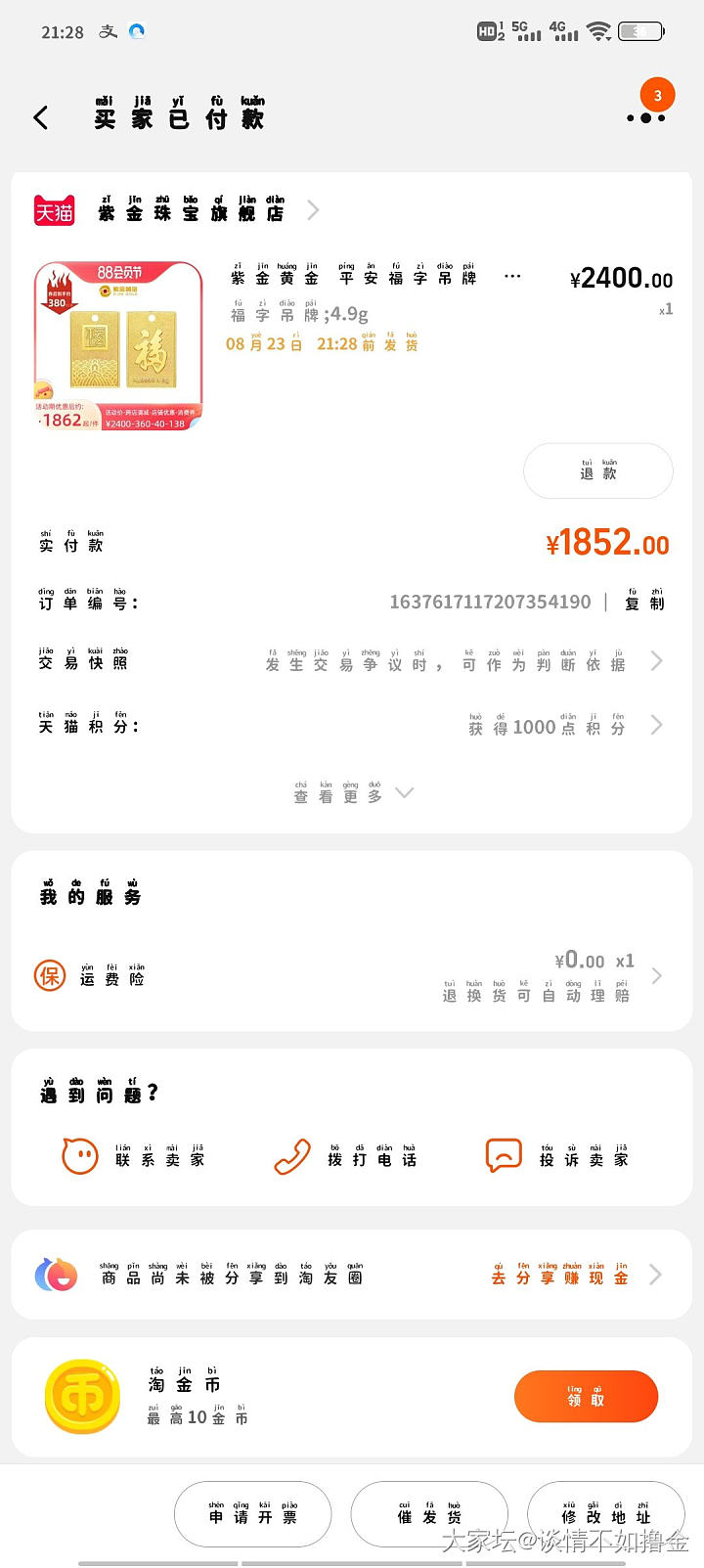Select 联系卖家 to message the seller
This screenshot has width=704, height=1568.
pos(134,1157)
